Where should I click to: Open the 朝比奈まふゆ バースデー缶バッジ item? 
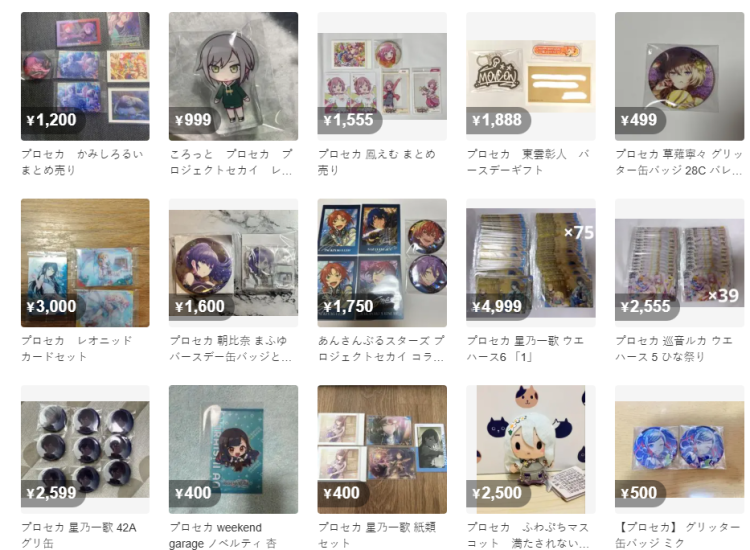pyautogui.click(x=233, y=262)
